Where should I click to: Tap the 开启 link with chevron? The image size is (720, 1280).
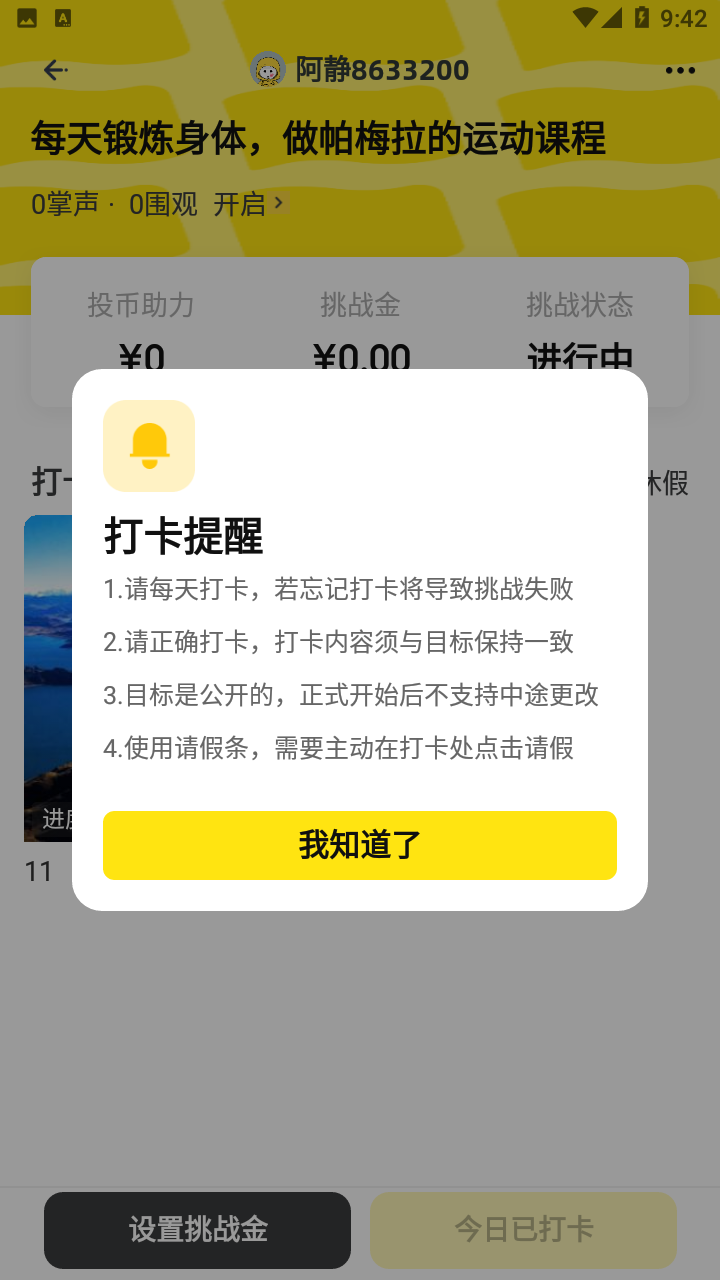pos(250,204)
